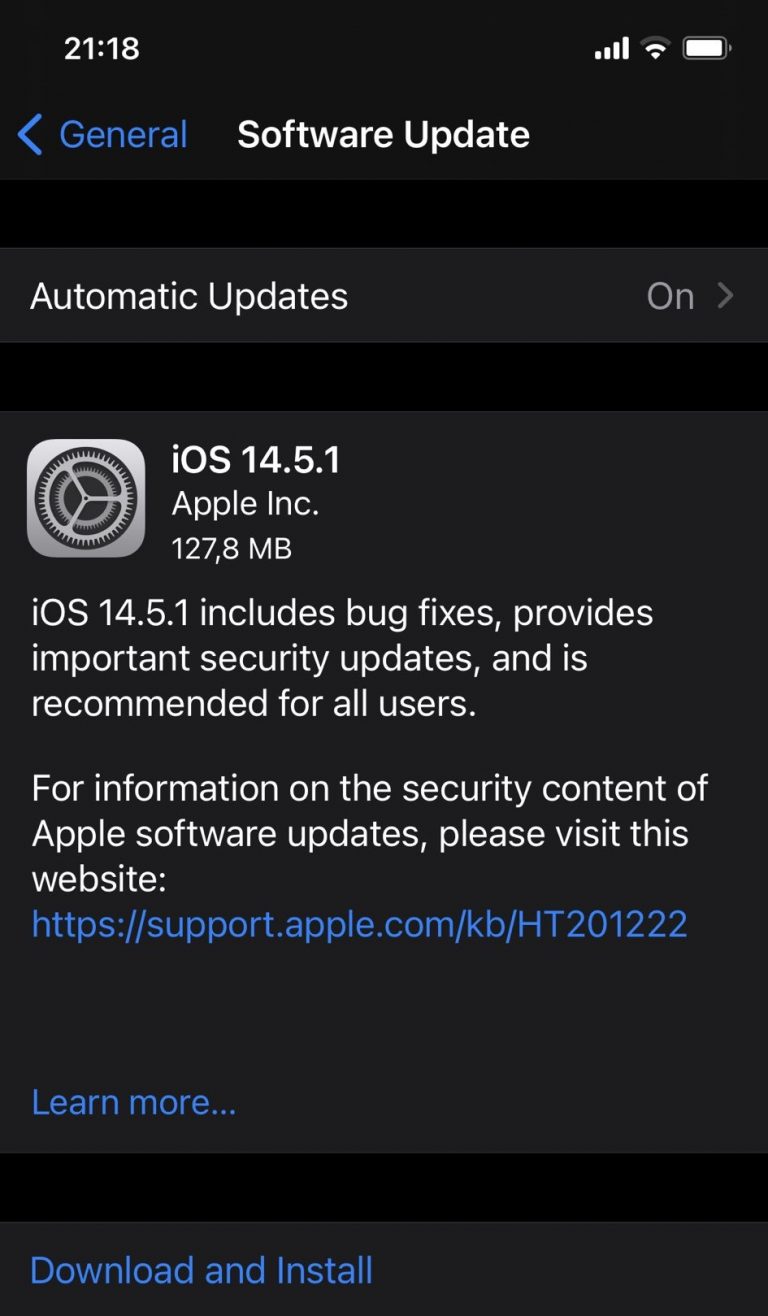
Task: Go back to General settings
Action: pos(103,135)
